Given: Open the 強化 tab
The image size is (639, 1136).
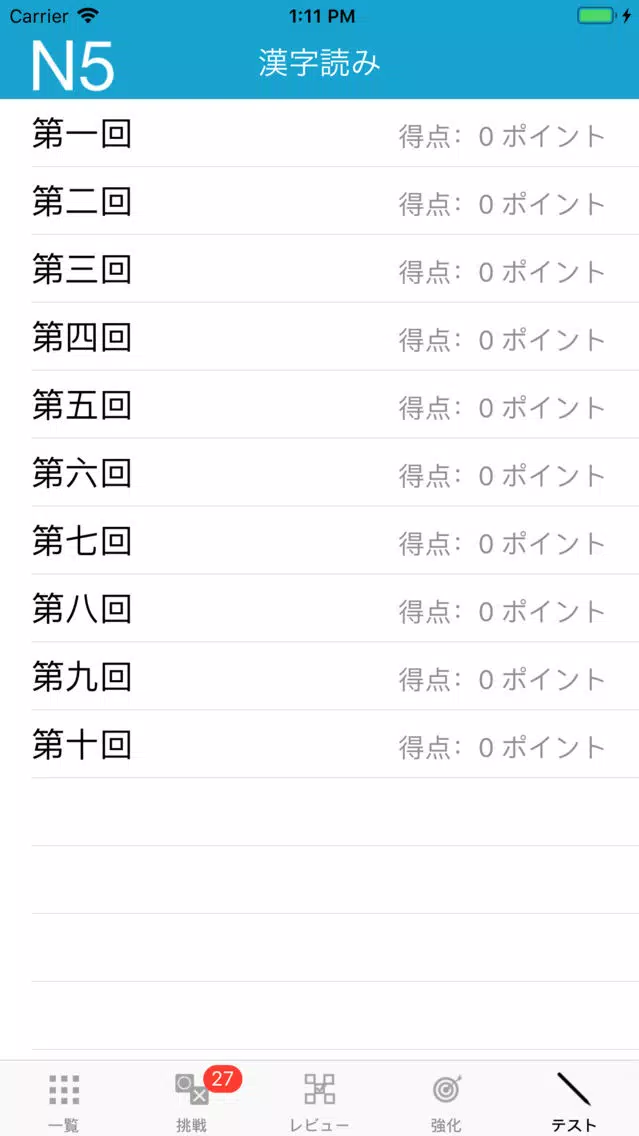Looking at the screenshot, I should (447, 1100).
